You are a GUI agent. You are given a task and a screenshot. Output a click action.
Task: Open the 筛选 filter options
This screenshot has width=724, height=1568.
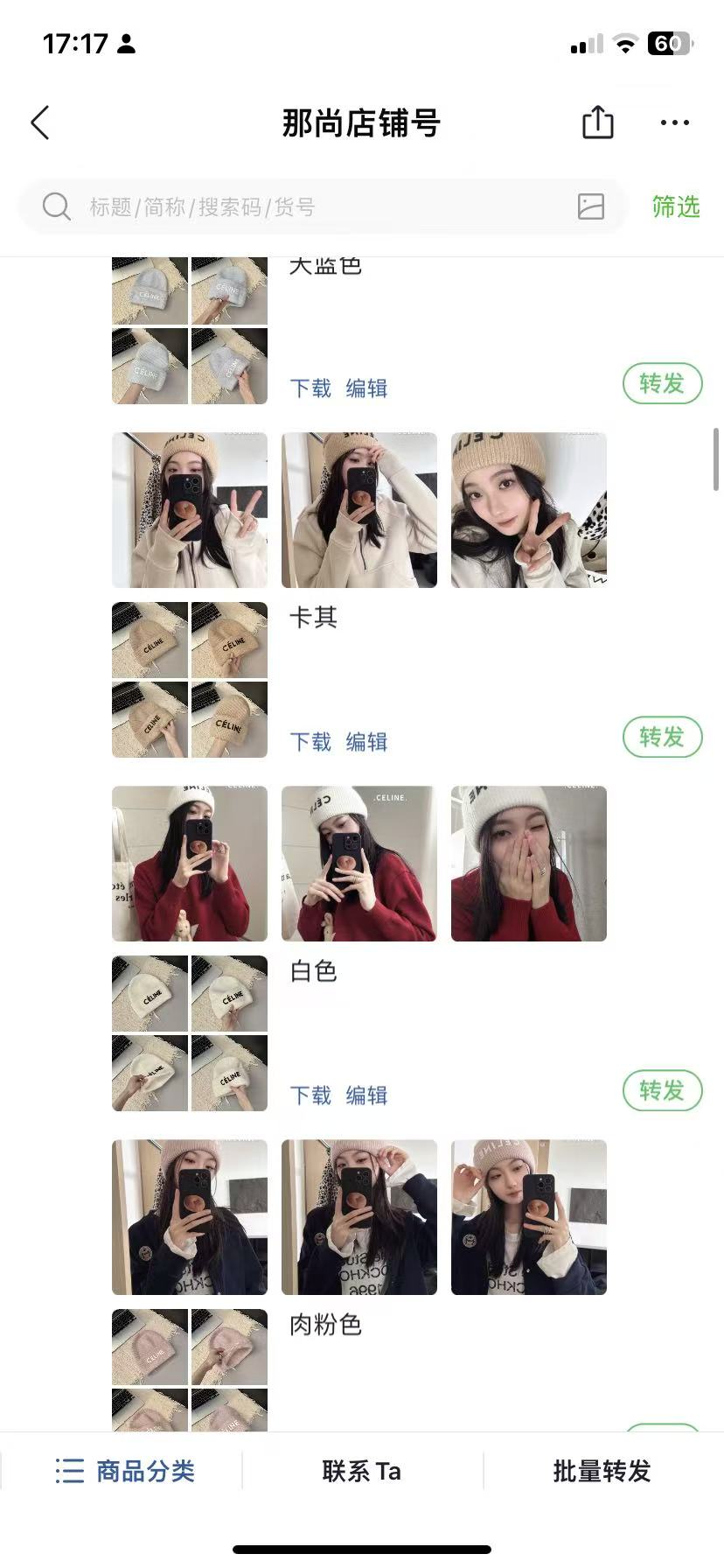(x=675, y=207)
